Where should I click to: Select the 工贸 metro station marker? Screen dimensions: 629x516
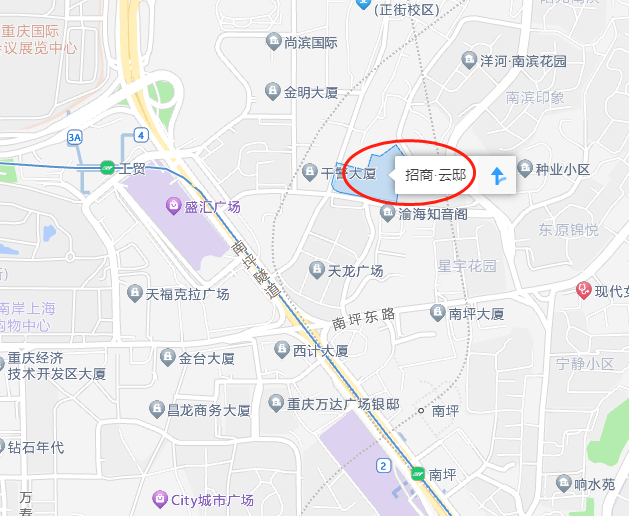[x=107, y=168]
